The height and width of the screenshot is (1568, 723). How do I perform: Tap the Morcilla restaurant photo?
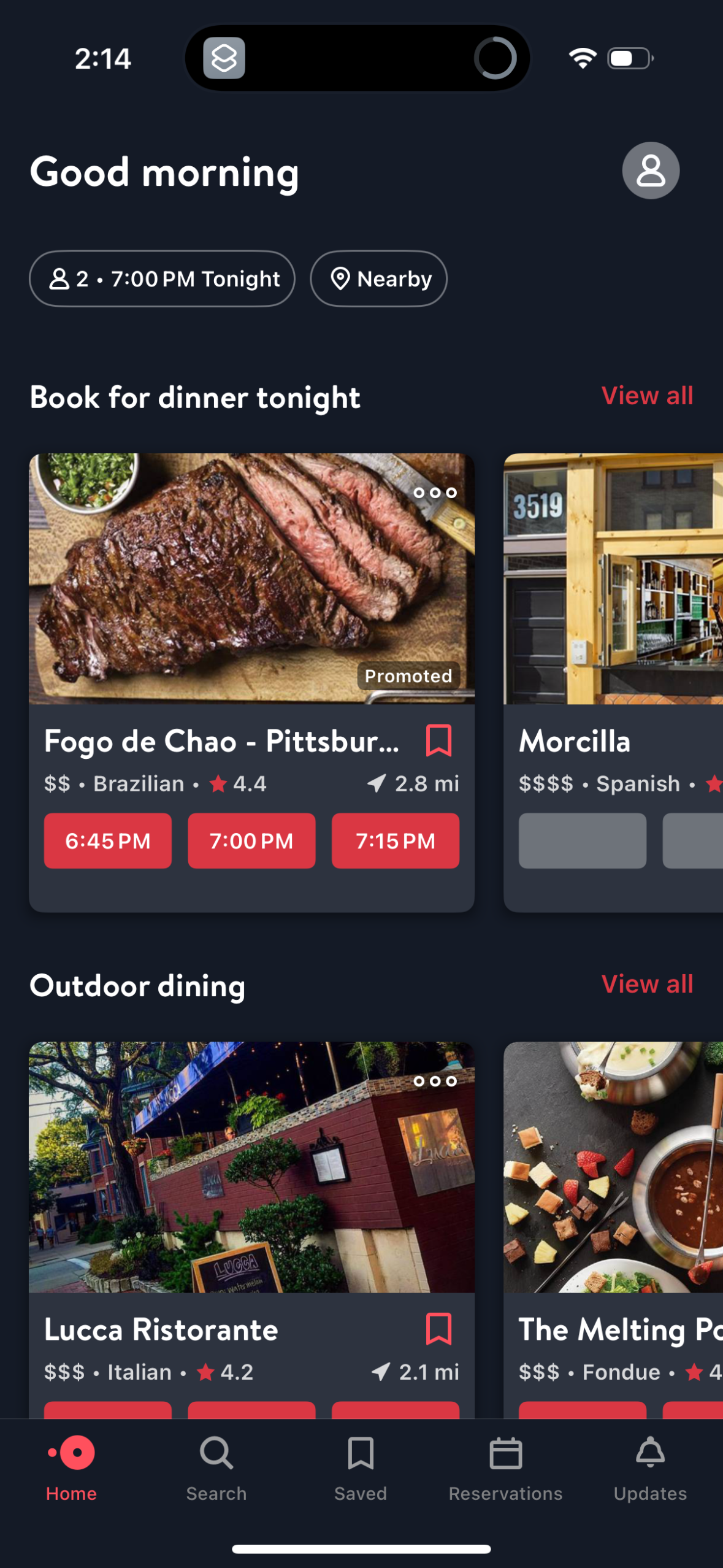coord(613,577)
